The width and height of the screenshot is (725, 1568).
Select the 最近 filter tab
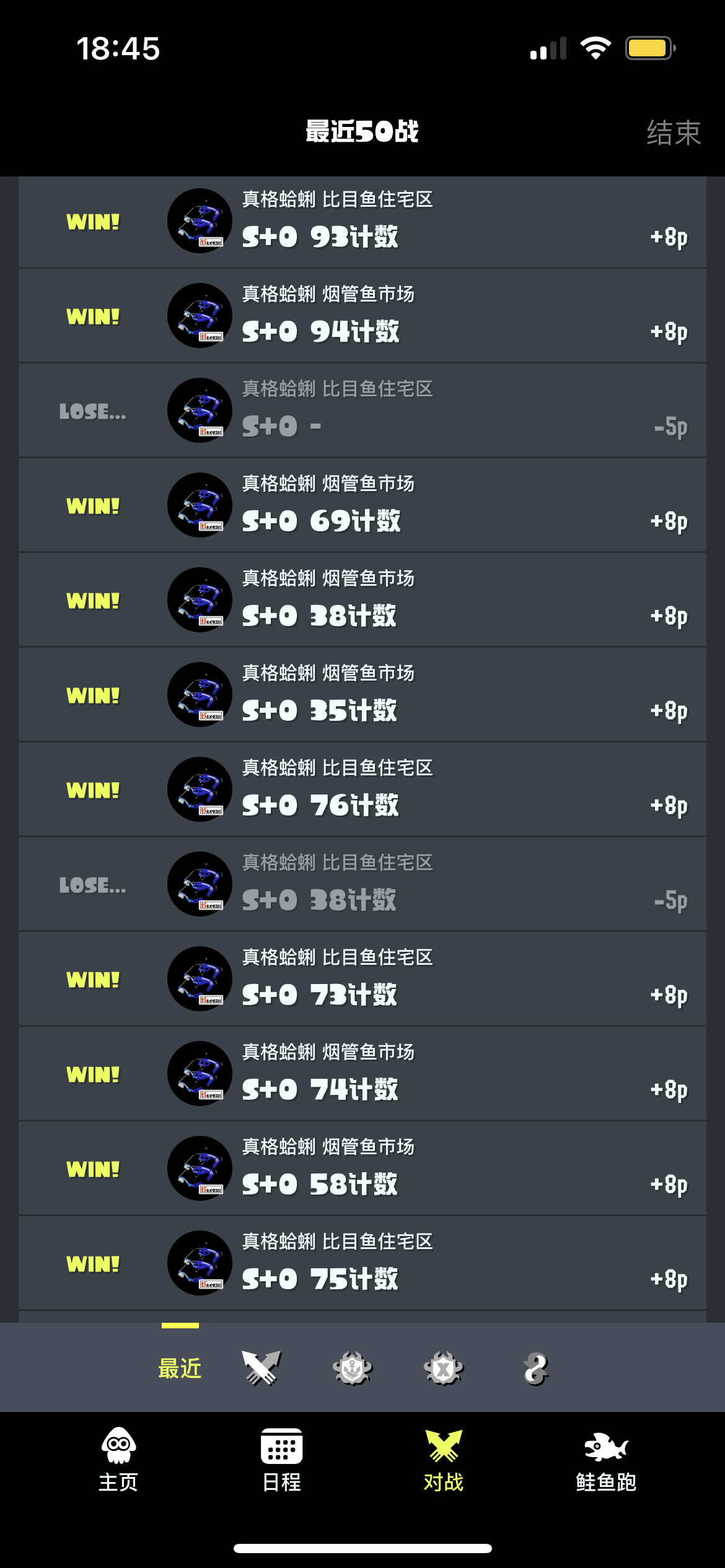tap(180, 1368)
